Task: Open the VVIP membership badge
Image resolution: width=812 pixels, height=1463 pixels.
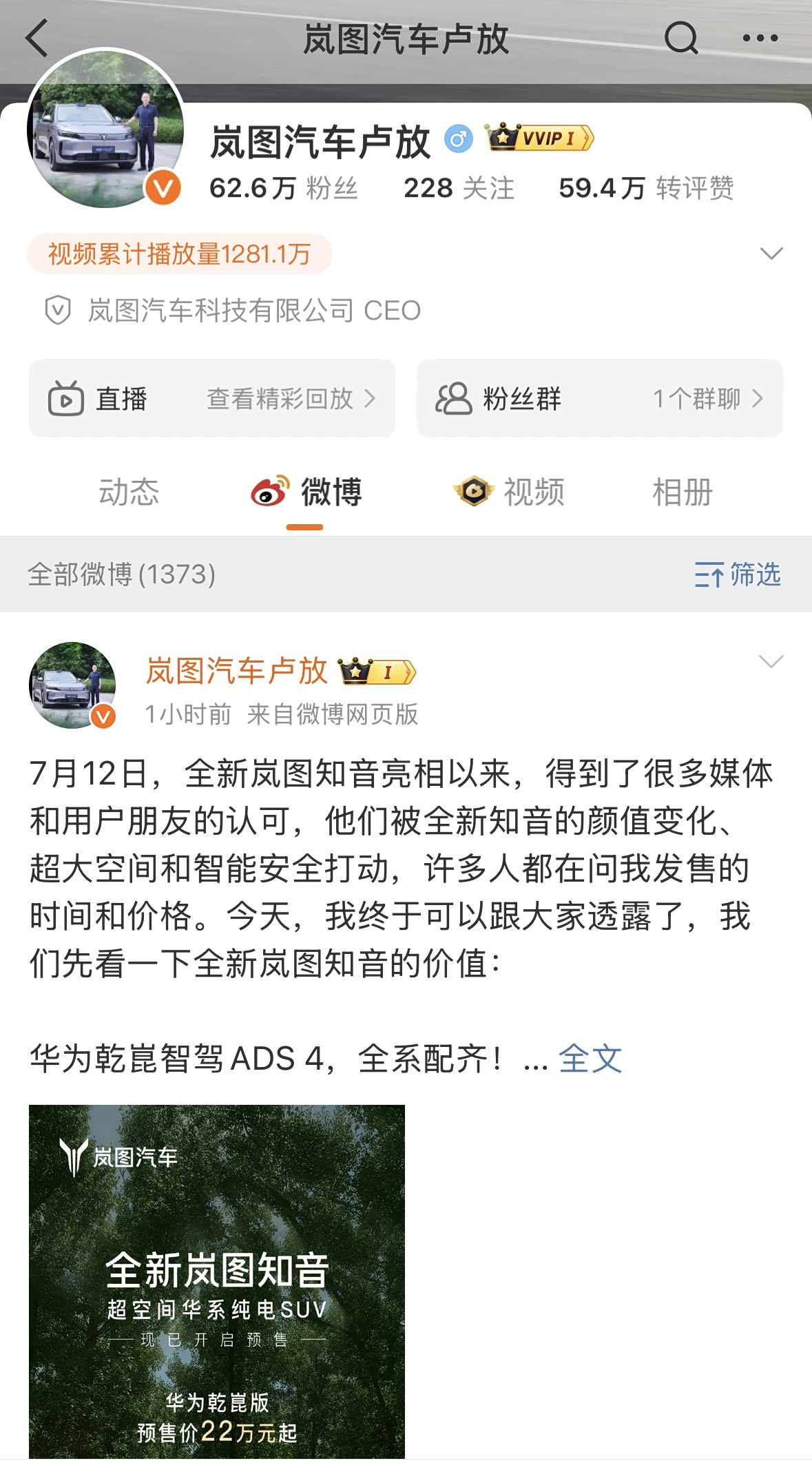Action: pos(539,138)
